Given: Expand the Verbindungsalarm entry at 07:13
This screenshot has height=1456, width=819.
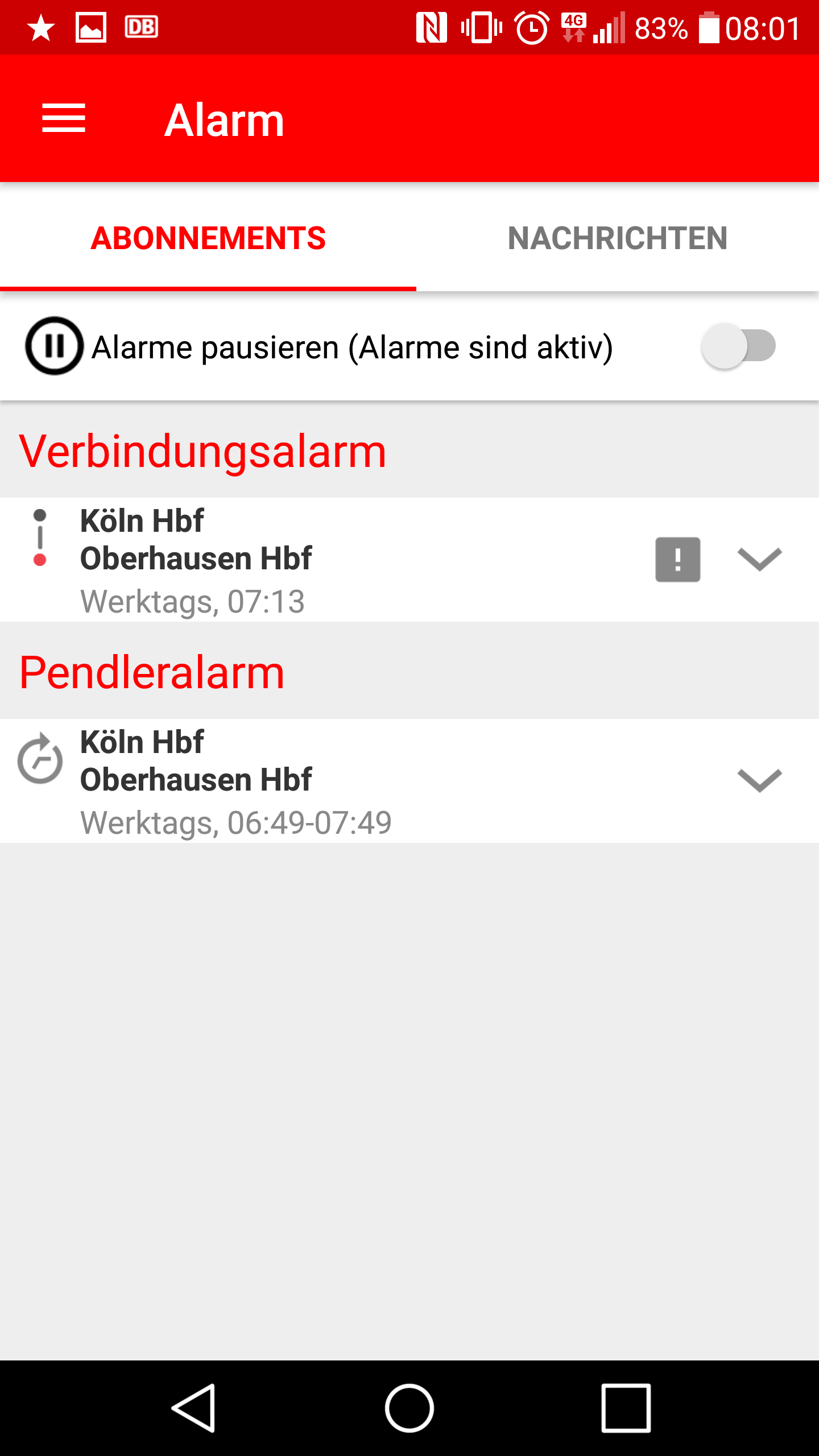Looking at the screenshot, I should [x=759, y=560].
